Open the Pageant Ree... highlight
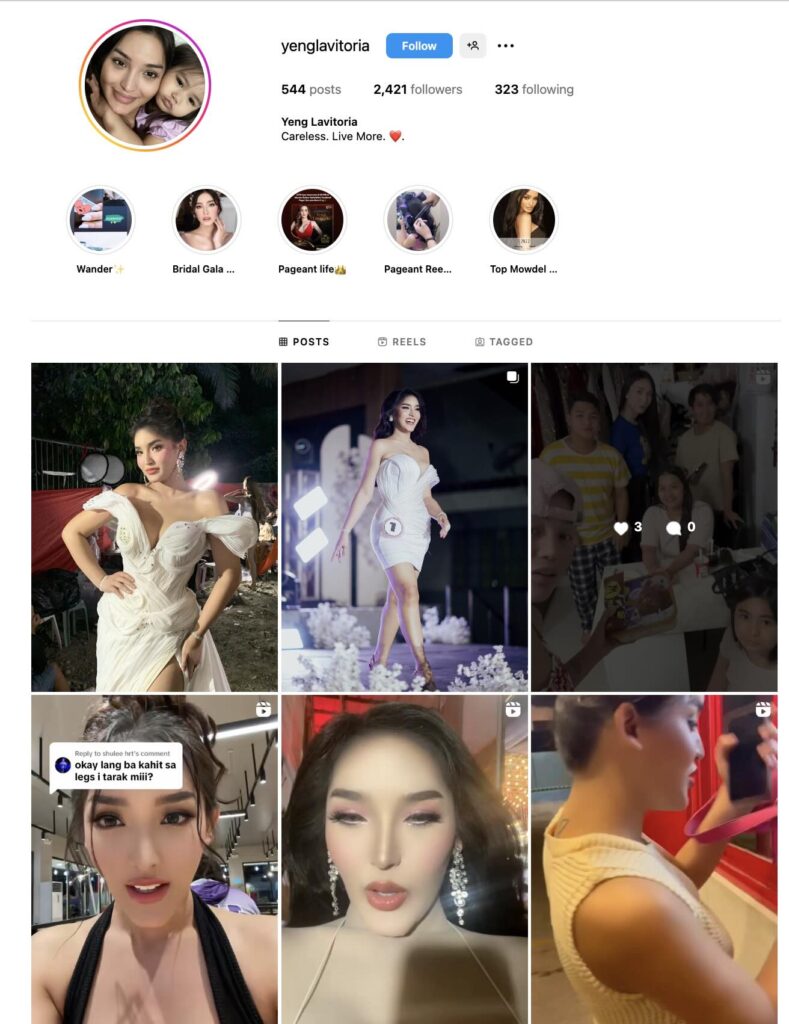789x1024 pixels. pyautogui.click(x=418, y=220)
